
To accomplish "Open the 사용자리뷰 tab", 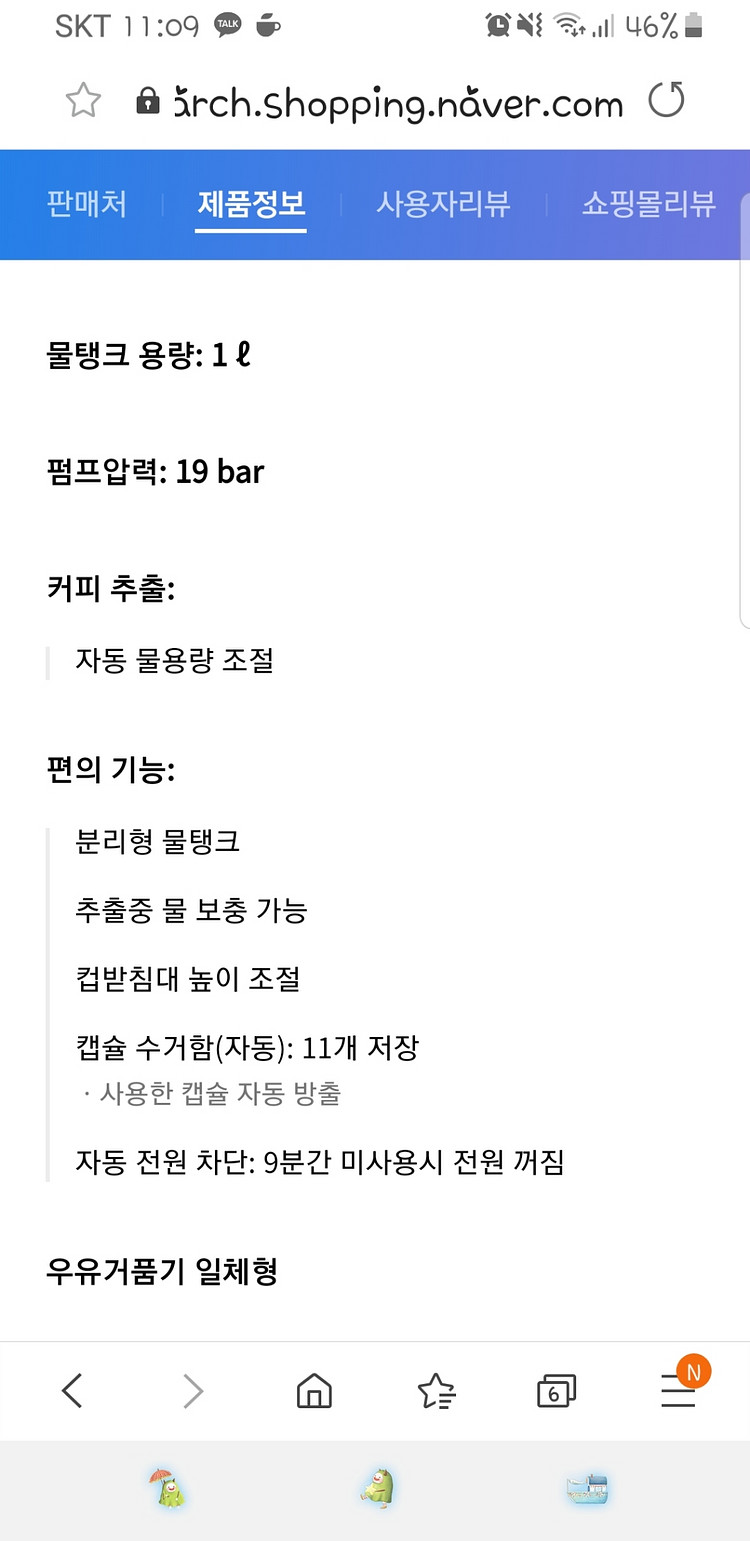I will click(443, 204).
